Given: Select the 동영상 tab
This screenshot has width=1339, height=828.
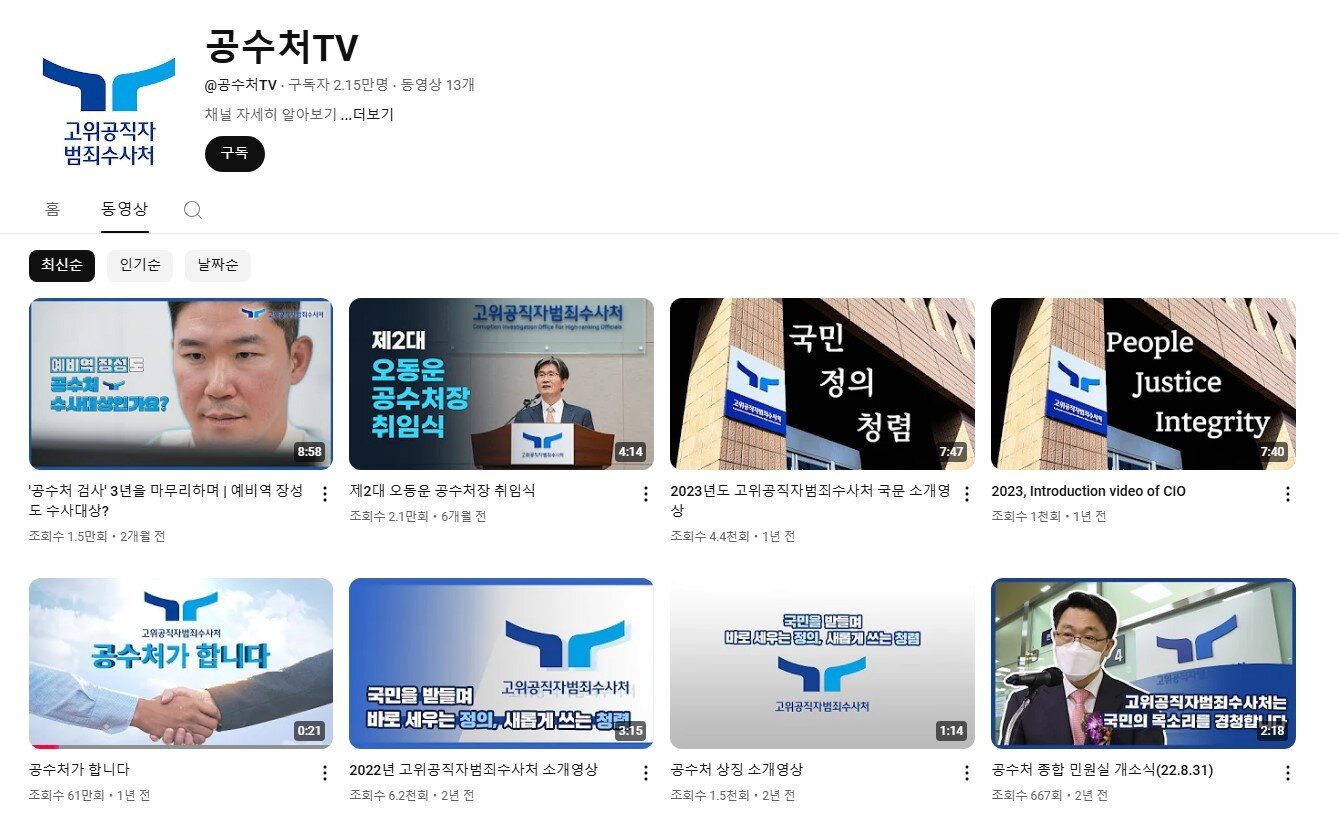Looking at the screenshot, I should coord(125,209).
